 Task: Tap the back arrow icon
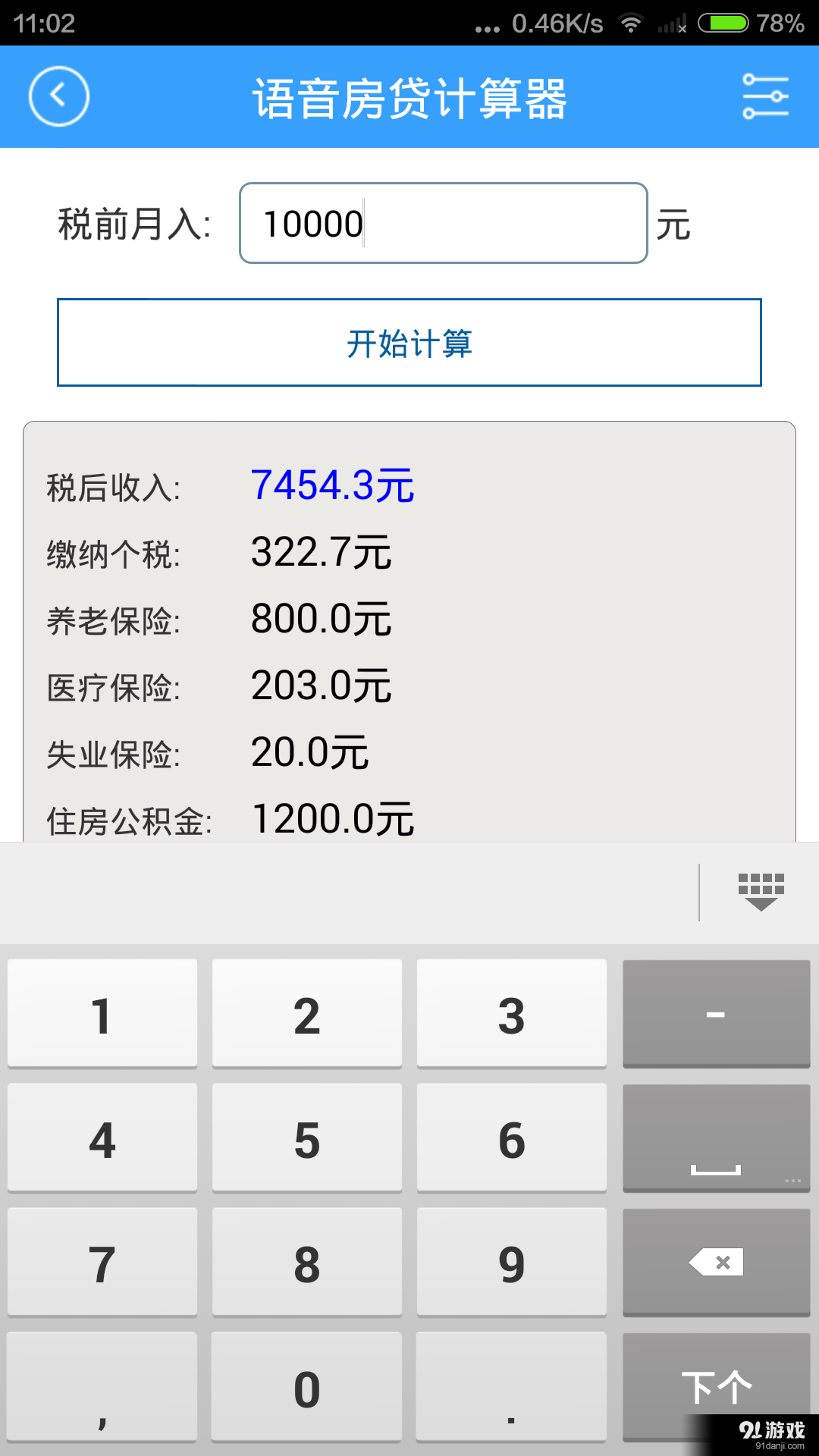click(58, 96)
